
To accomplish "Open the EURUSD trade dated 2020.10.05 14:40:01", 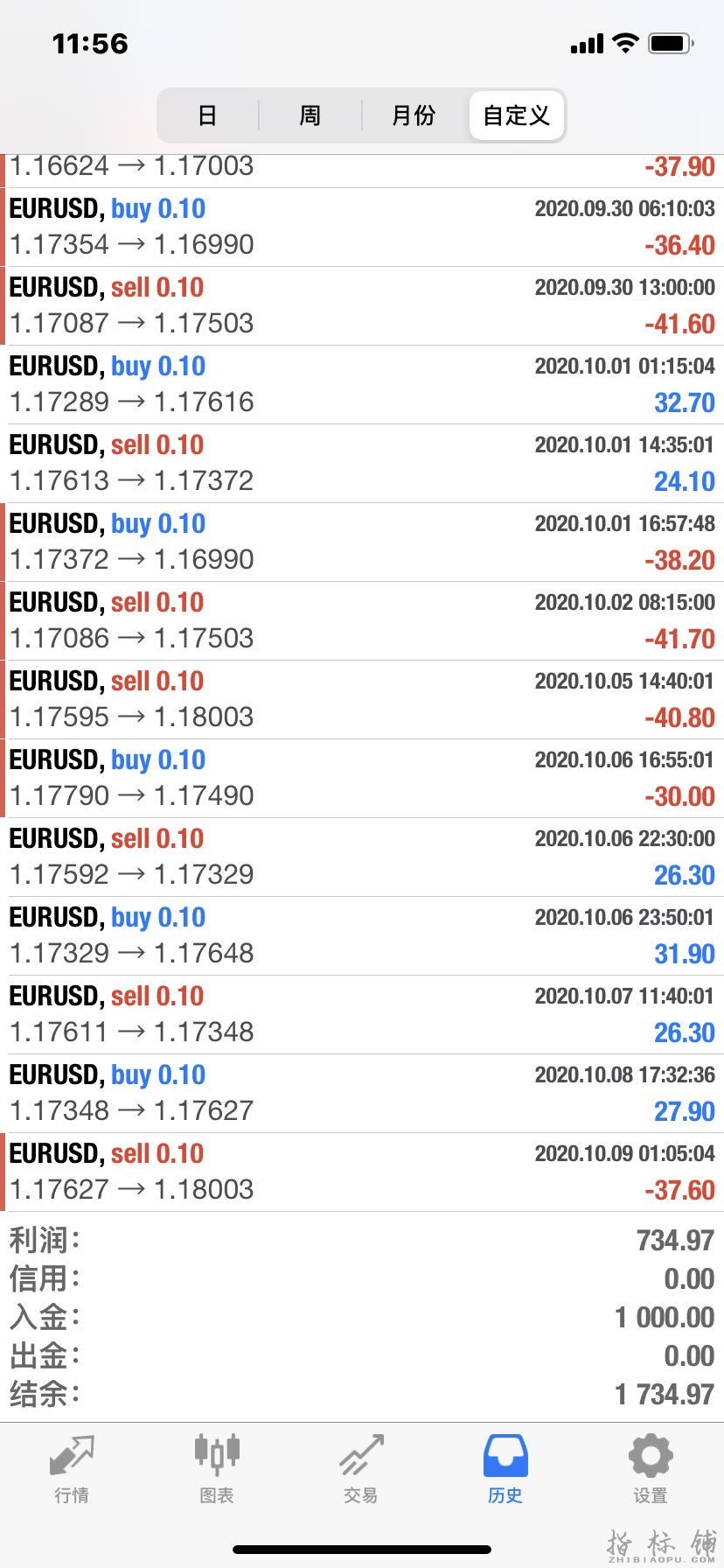I will click(x=362, y=700).
